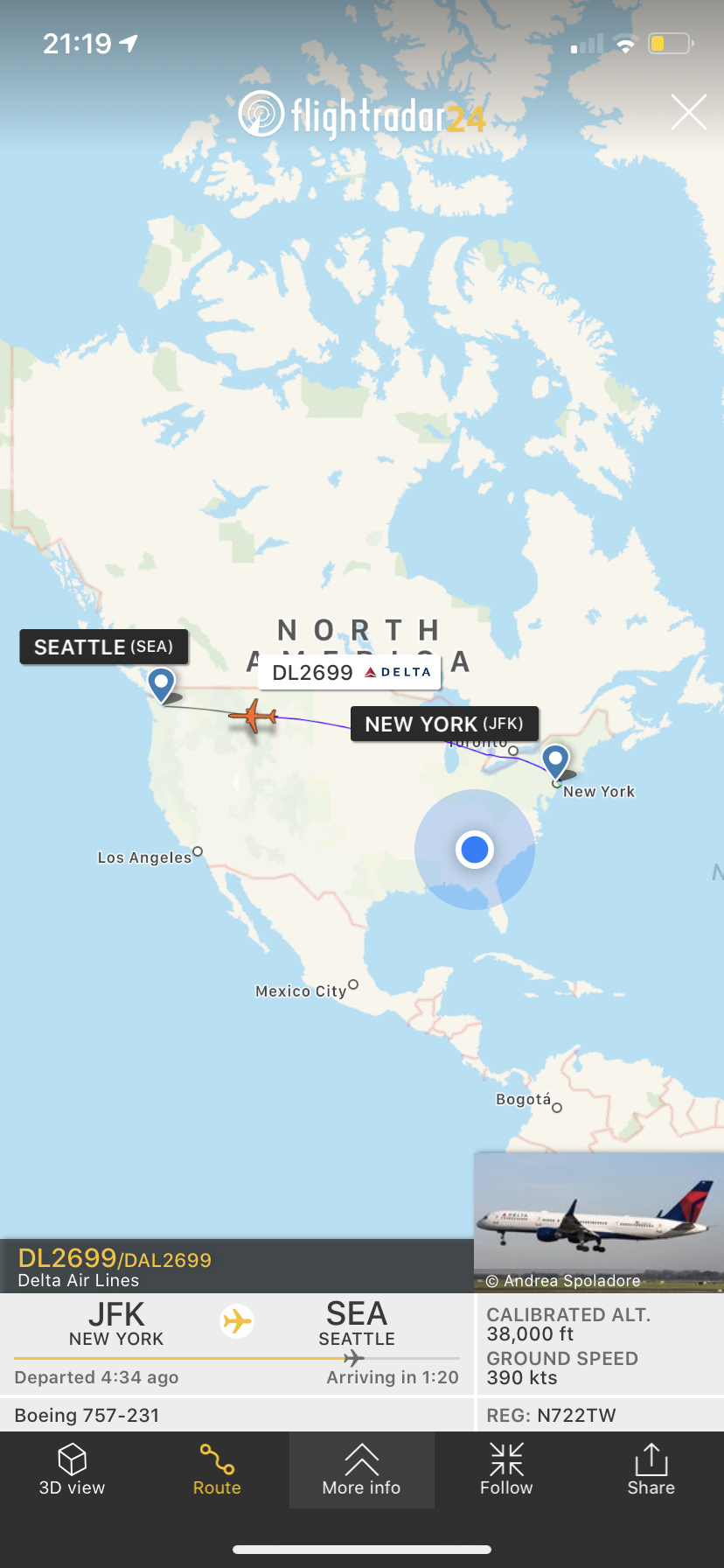724x1568 pixels.
Task: Share flight DL2699
Action: coord(651,1470)
